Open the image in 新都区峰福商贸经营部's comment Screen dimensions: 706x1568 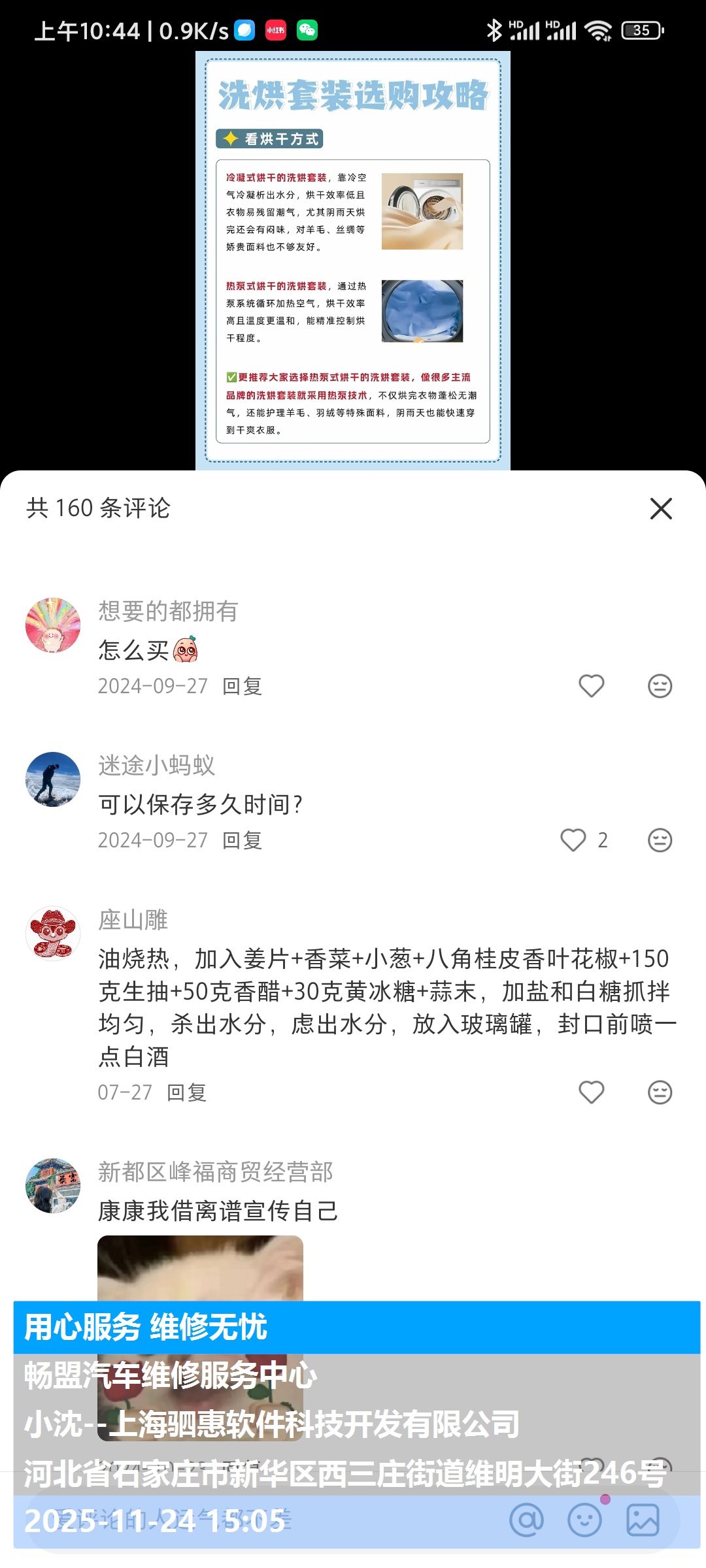200,1267
